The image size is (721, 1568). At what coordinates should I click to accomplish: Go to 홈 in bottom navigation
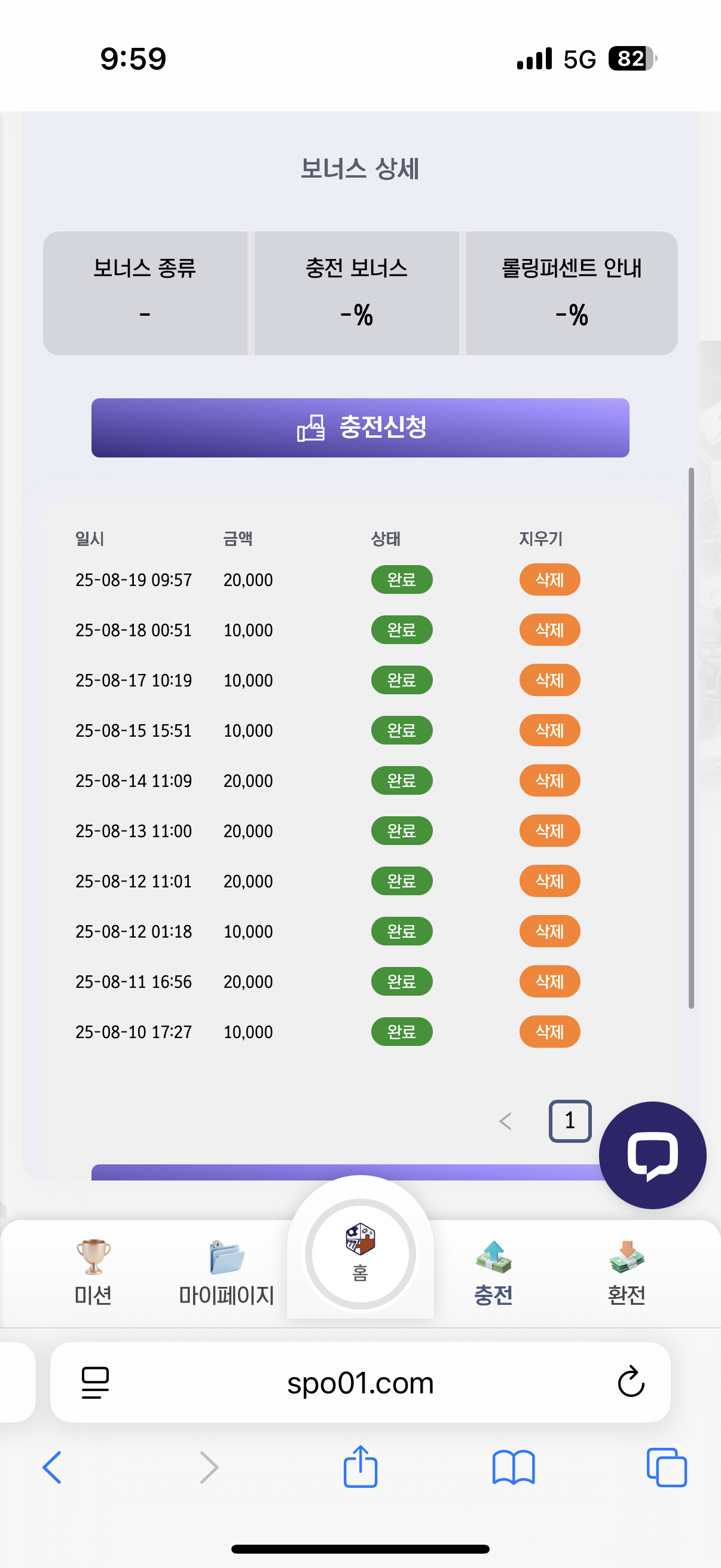(x=360, y=1254)
